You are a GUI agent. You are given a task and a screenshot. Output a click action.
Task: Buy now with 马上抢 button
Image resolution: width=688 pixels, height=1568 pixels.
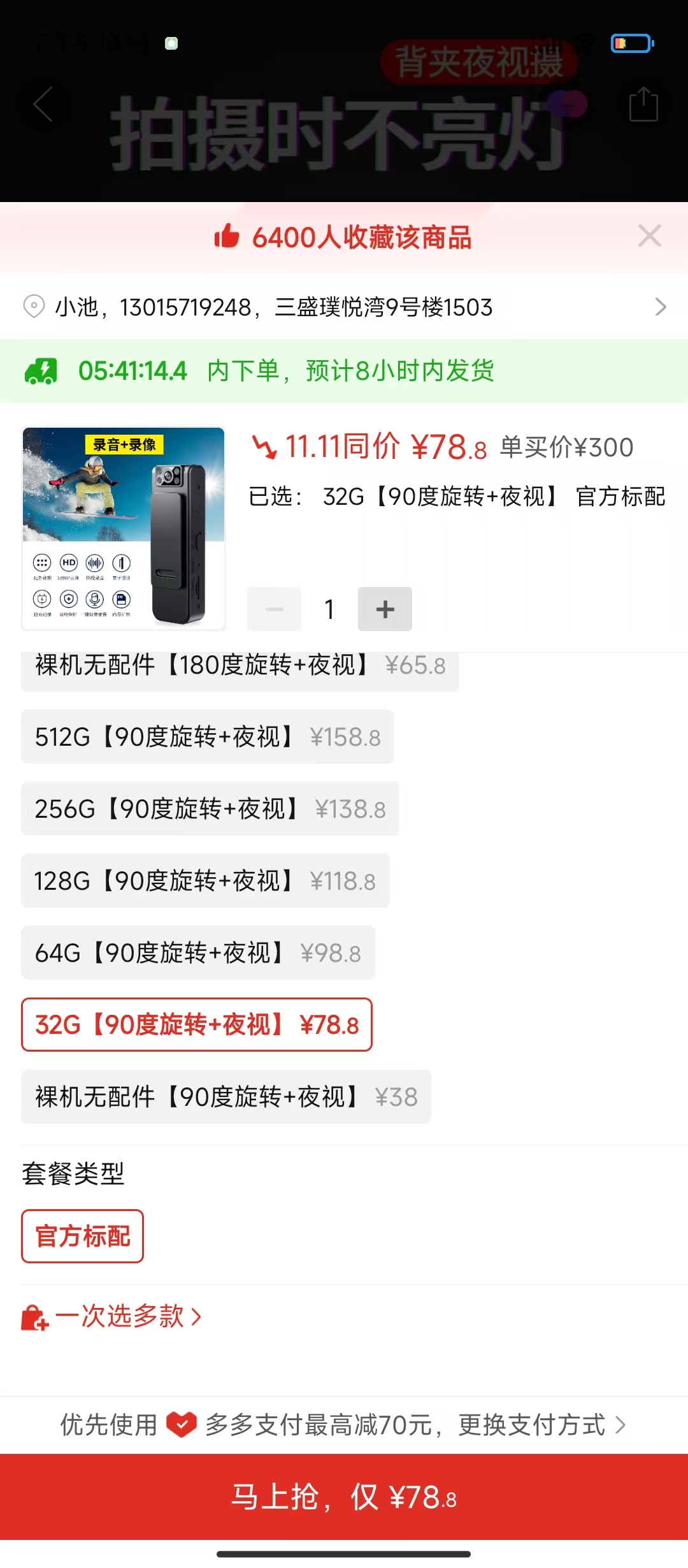344,1497
